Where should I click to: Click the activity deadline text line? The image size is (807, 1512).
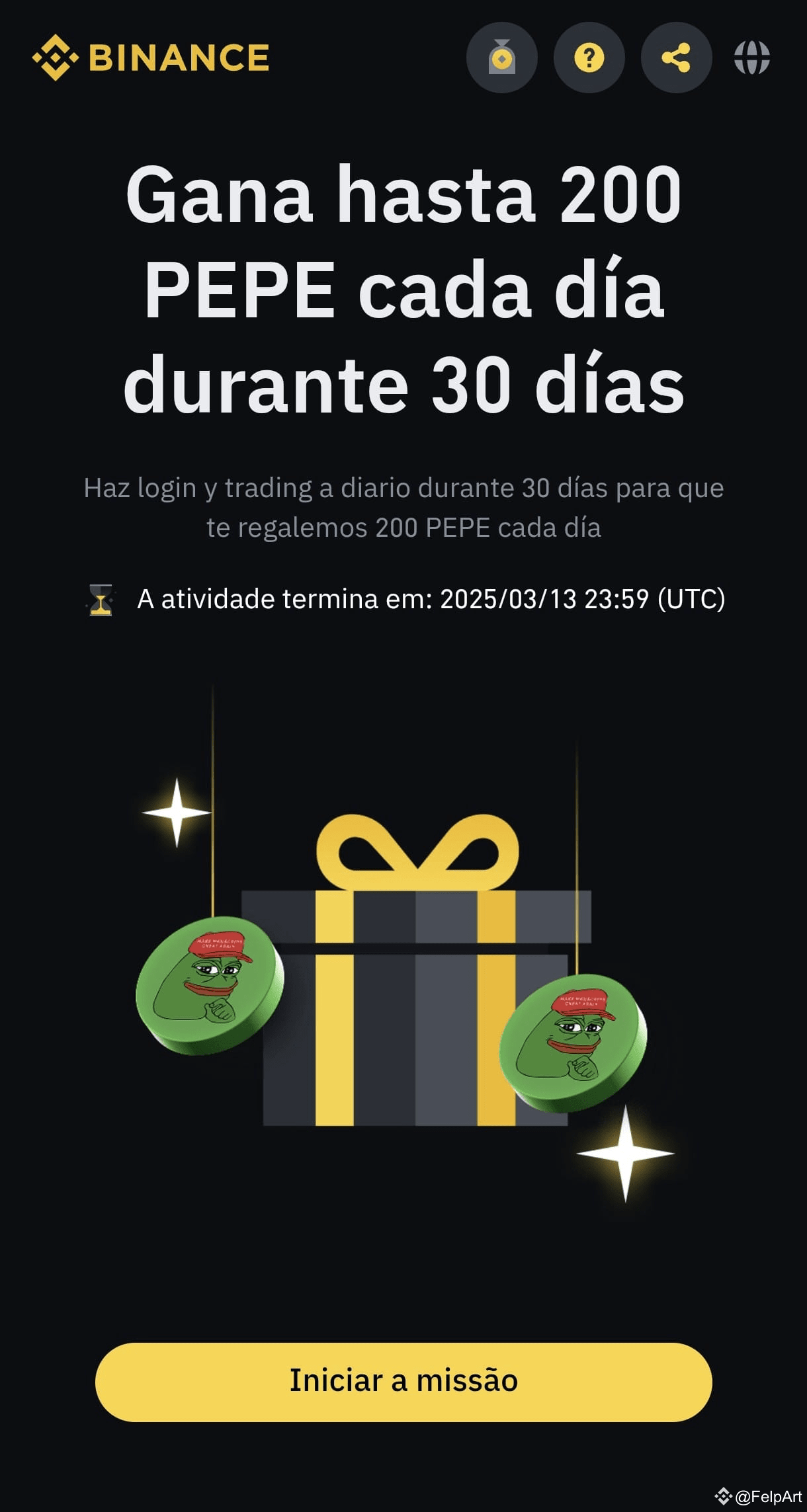[x=430, y=599]
